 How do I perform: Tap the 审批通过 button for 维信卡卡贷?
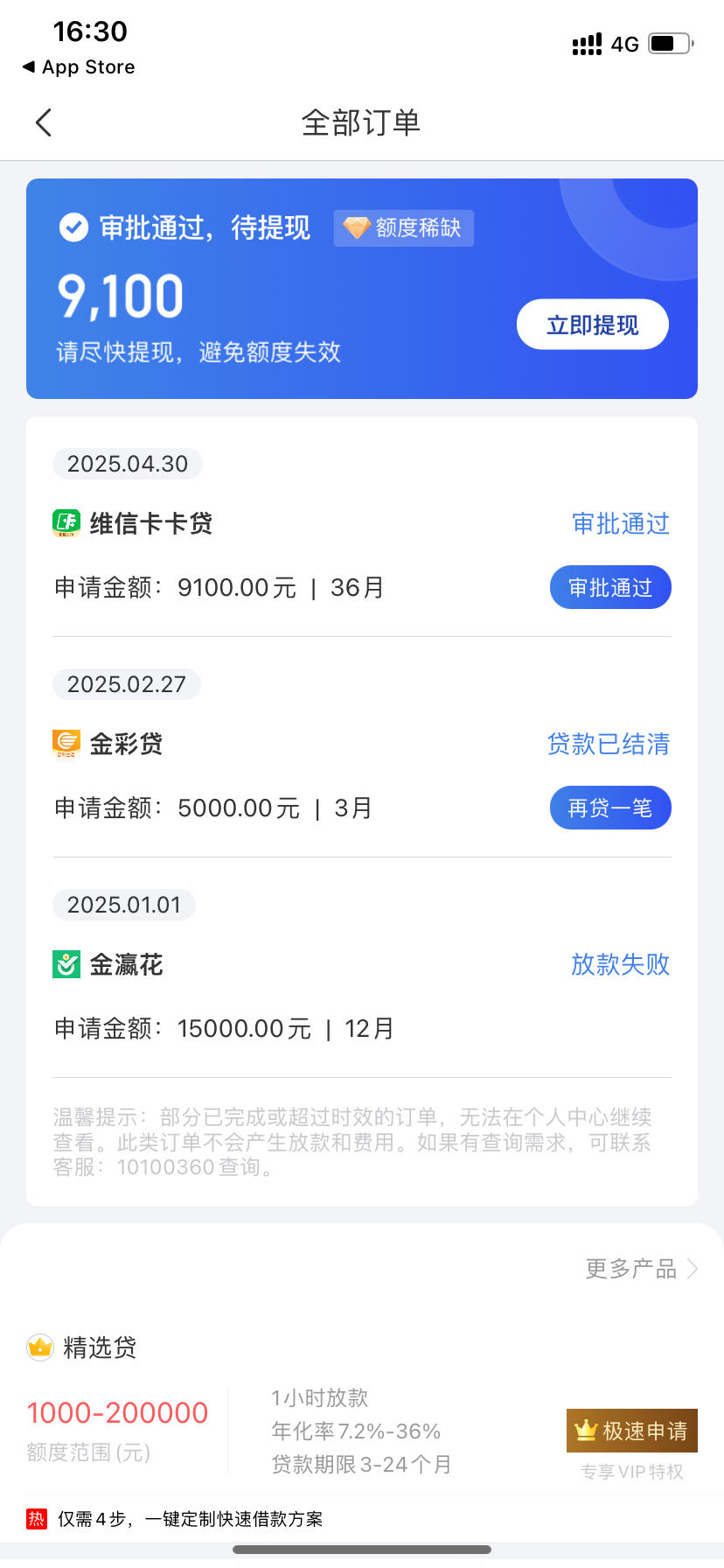click(x=610, y=587)
